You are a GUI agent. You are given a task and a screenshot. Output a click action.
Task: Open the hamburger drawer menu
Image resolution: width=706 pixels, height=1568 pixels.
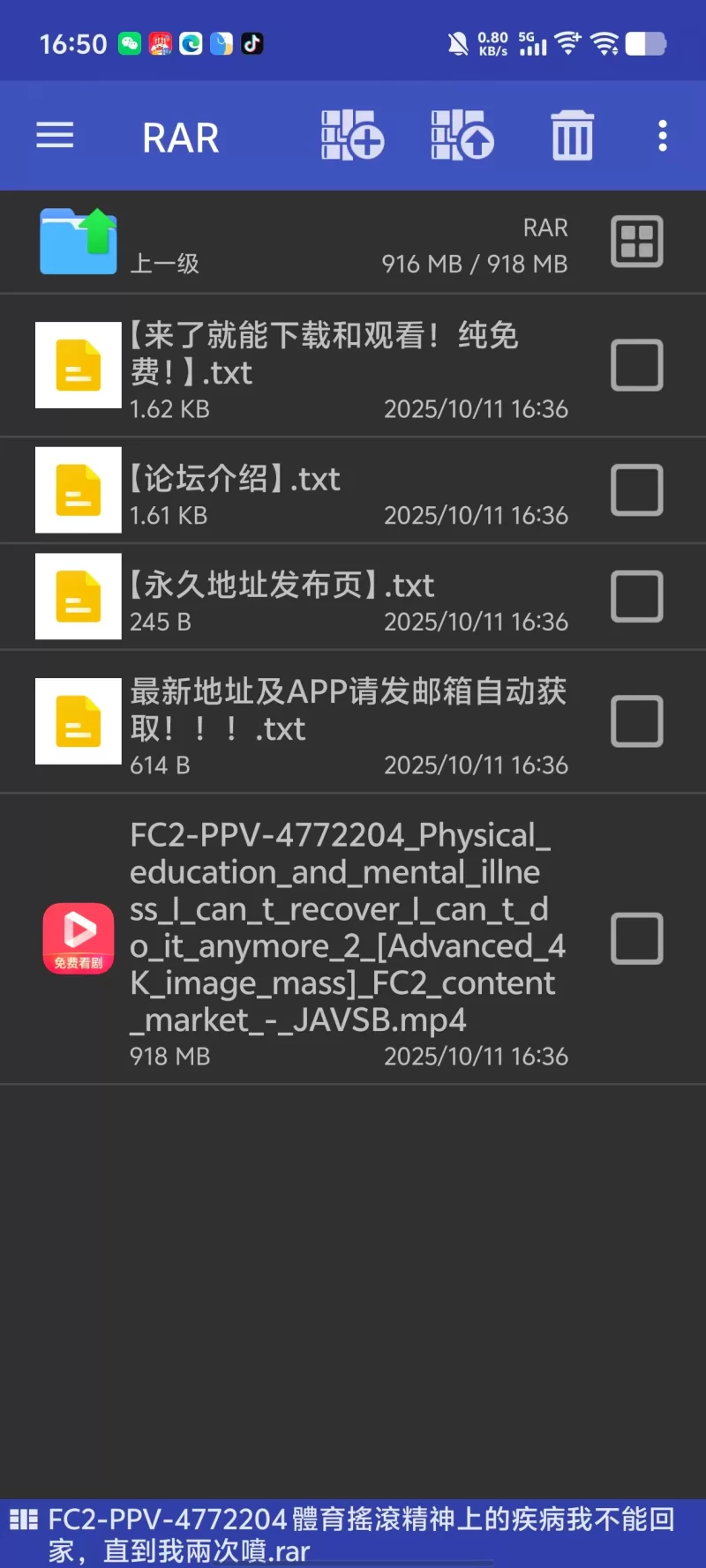[x=55, y=136]
